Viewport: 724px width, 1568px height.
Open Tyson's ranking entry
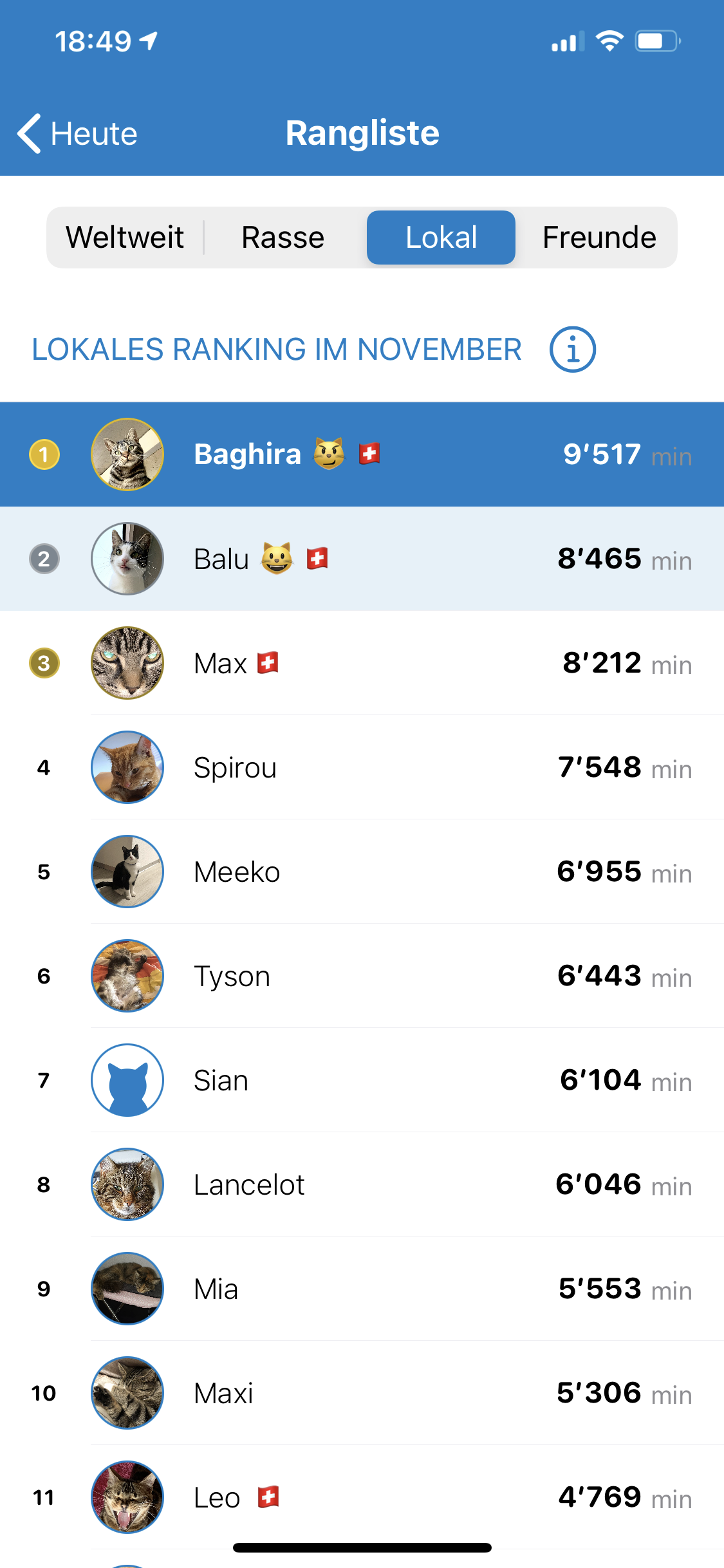(x=362, y=976)
